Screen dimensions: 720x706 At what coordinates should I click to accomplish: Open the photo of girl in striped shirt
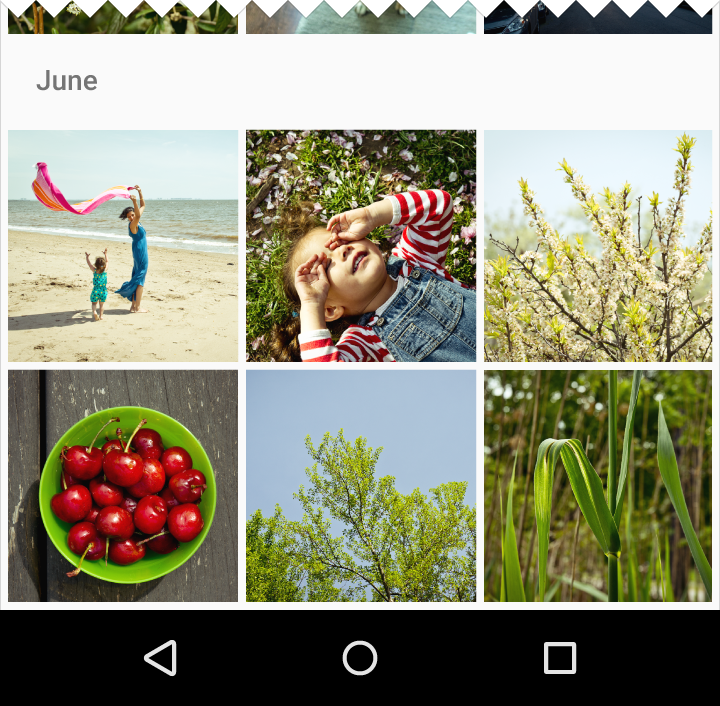(361, 246)
